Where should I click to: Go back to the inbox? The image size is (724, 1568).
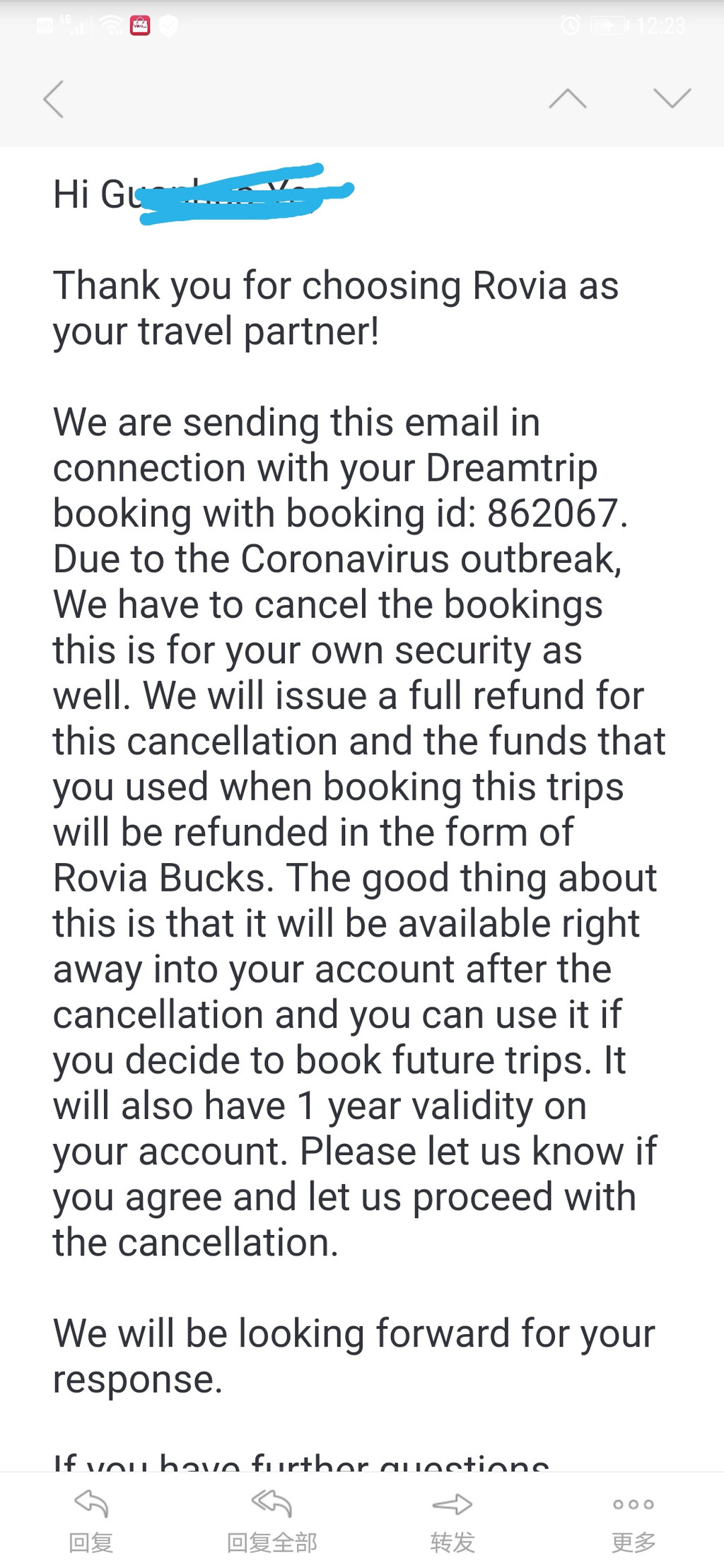[x=54, y=98]
